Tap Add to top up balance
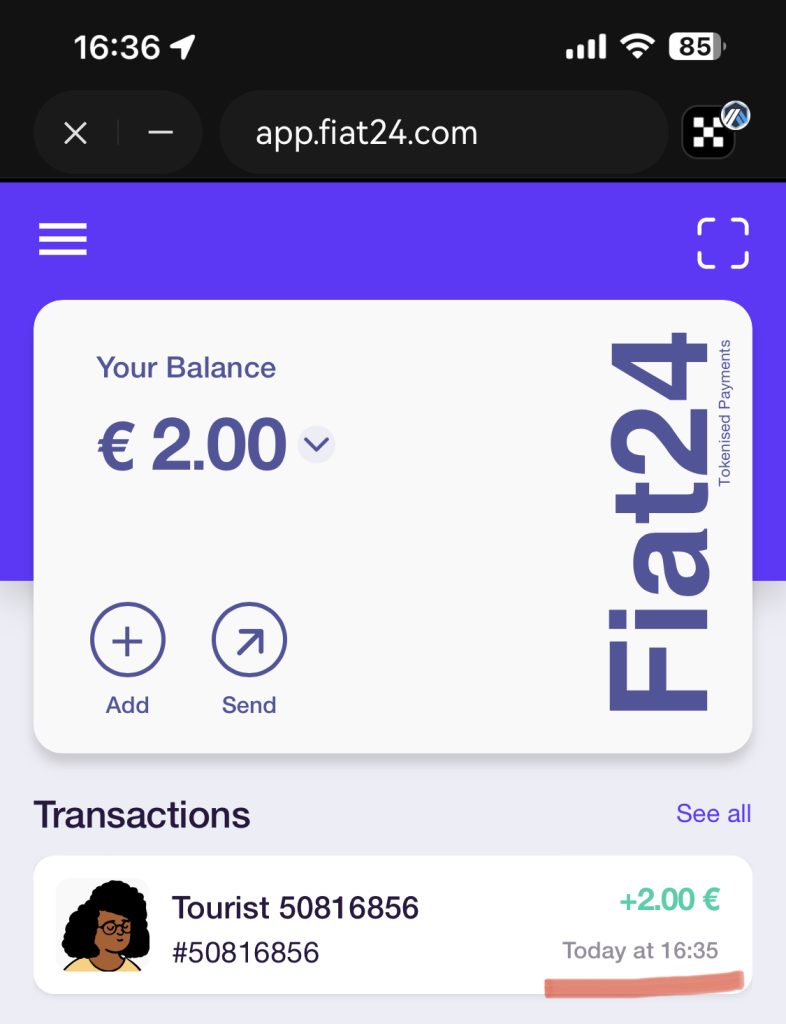The width and height of the screenshot is (786, 1024). [x=127, y=641]
